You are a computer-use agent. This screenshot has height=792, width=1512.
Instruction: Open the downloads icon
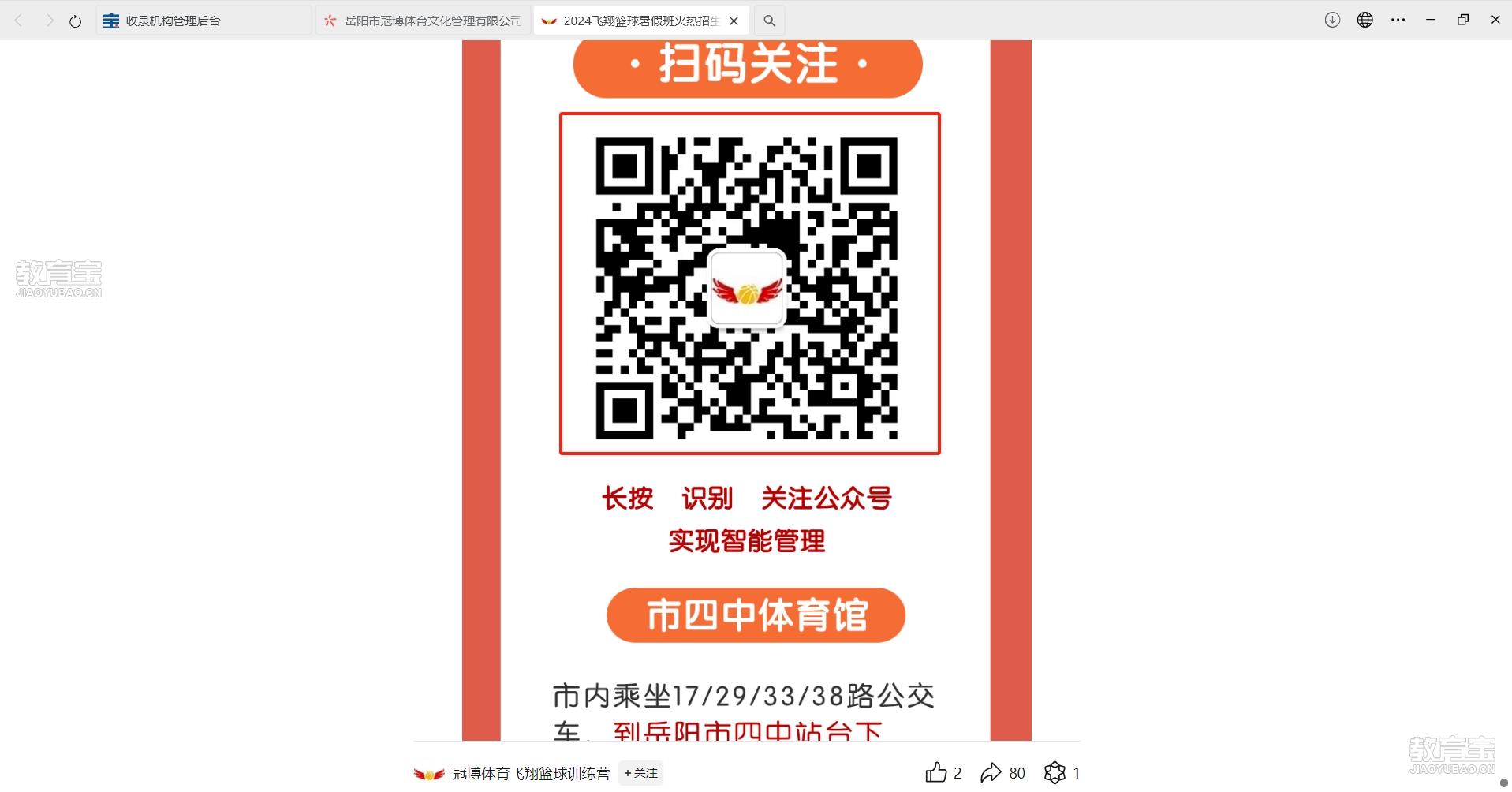click(x=1332, y=21)
